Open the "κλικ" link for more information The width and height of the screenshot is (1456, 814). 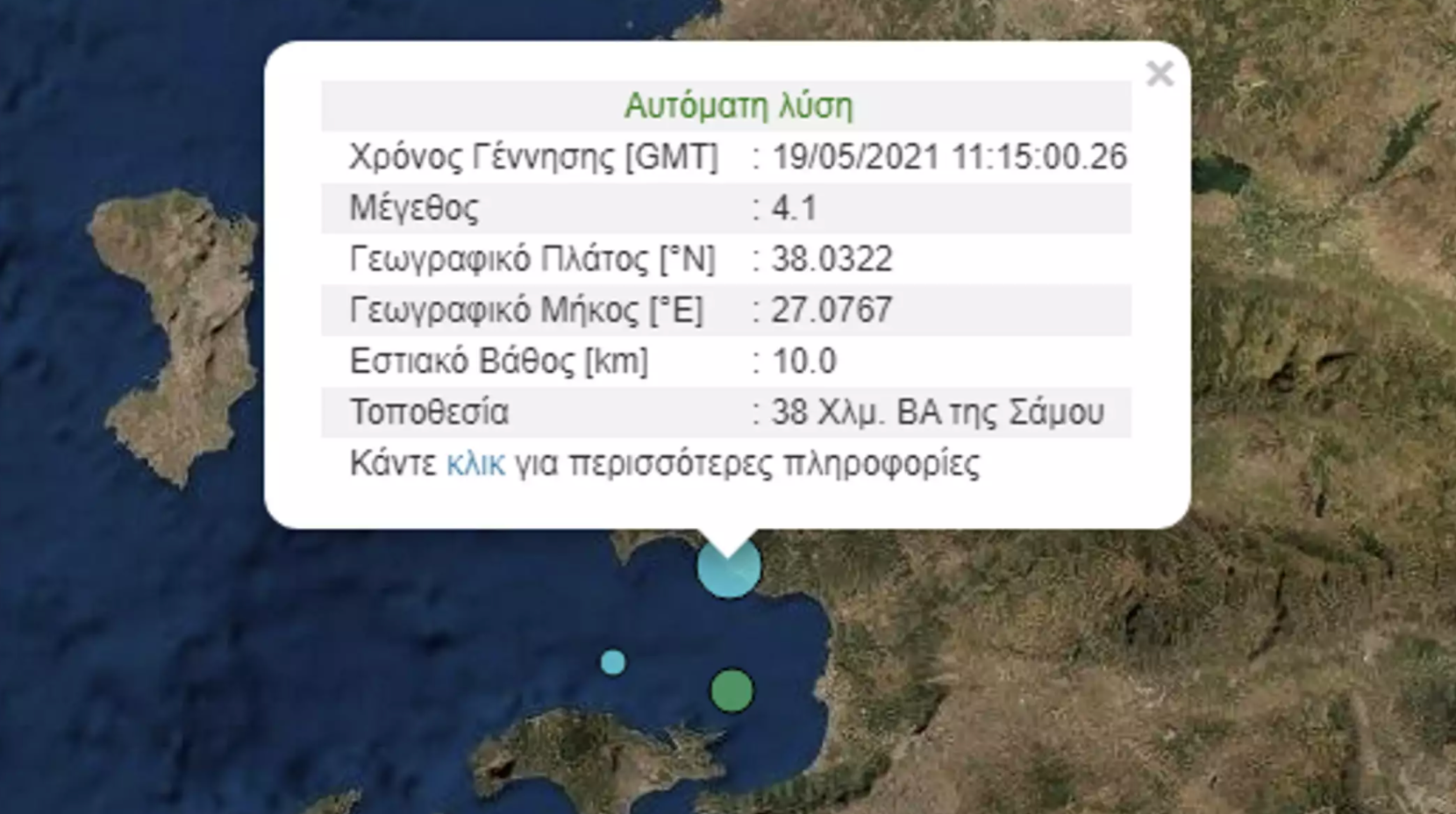click(x=475, y=463)
